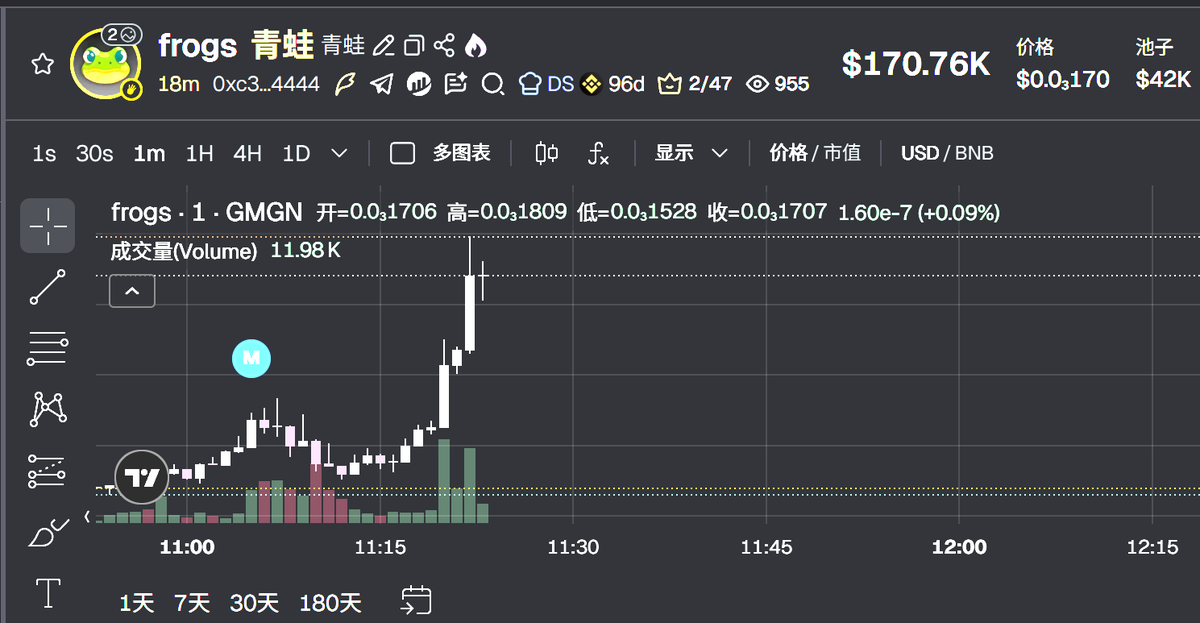Viewport: 1200px width, 623px height.
Task: Set chart interval to 1D
Action: click(296, 153)
